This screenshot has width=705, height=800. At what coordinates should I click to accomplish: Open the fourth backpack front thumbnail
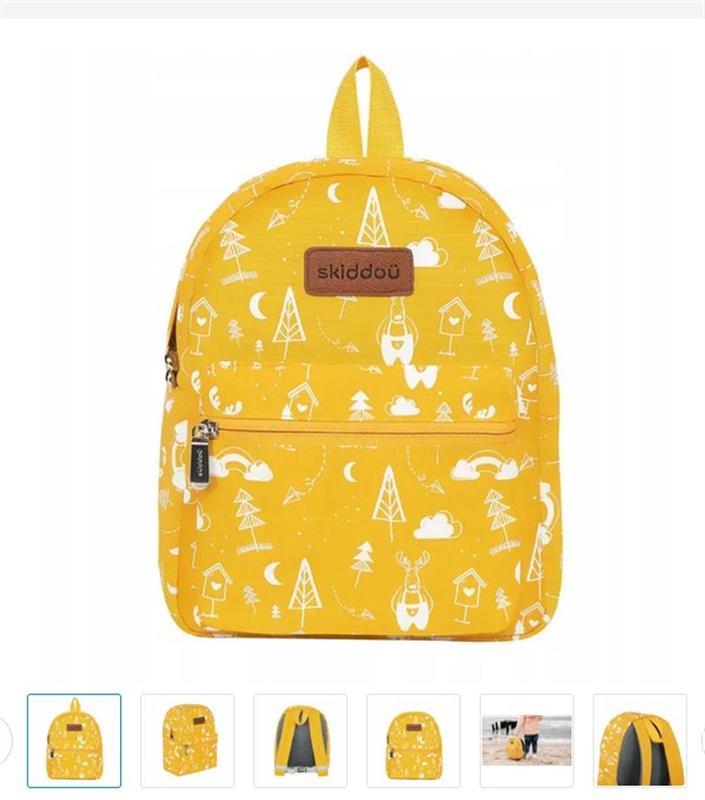(x=413, y=740)
